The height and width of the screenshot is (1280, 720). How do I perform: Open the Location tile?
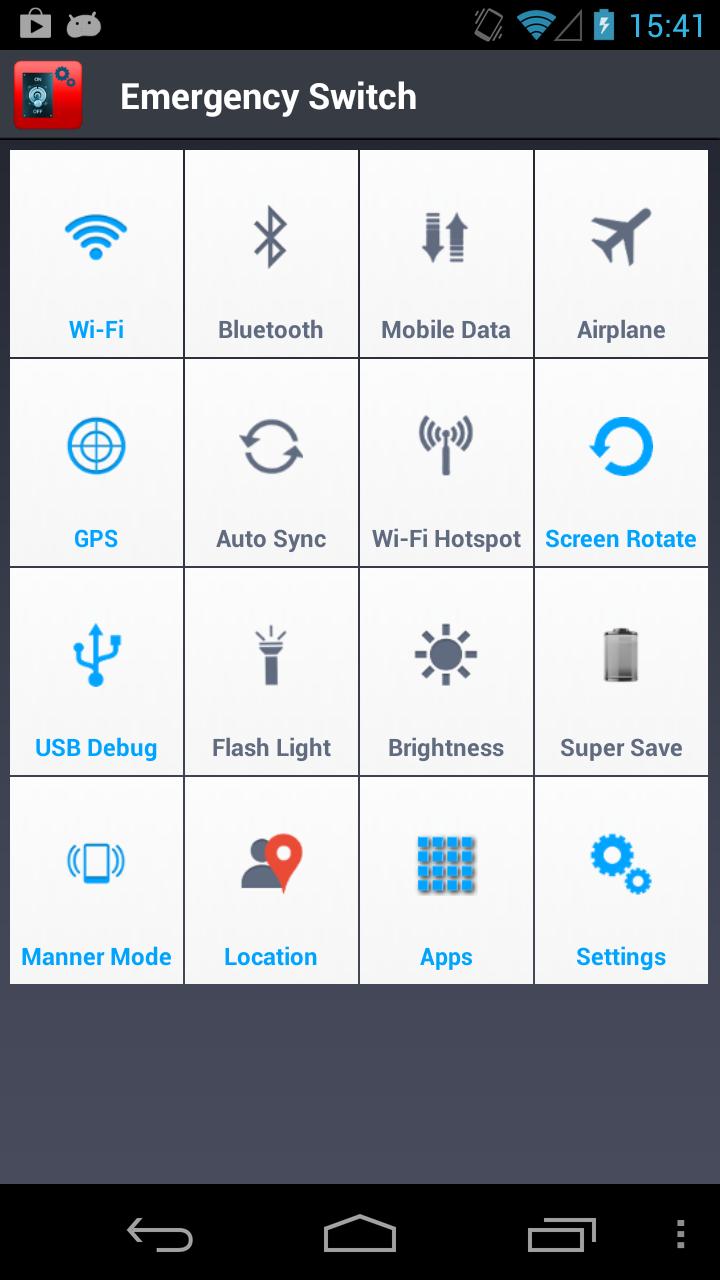pyautogui.click(x=271, y=881)
